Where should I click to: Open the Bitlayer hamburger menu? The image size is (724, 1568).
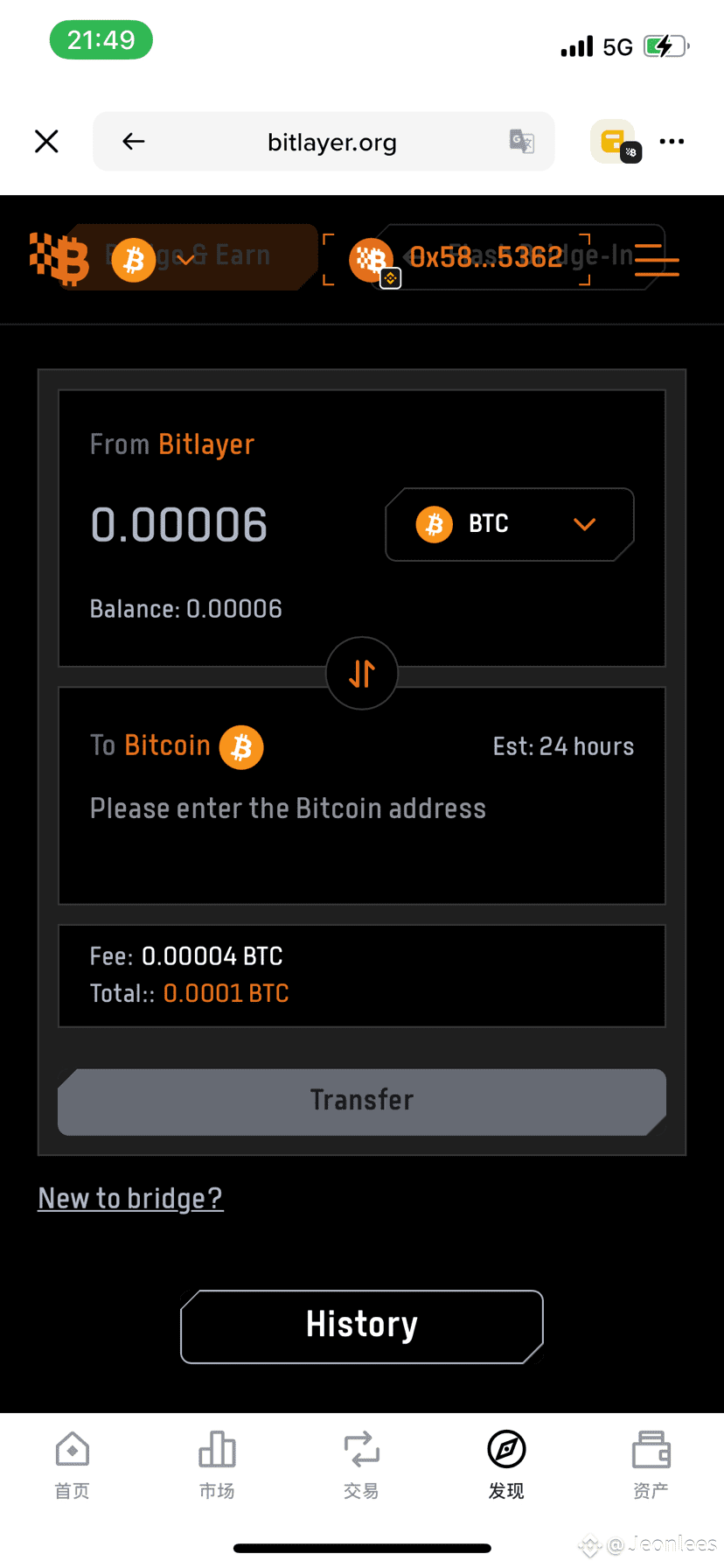pos(657,260)
